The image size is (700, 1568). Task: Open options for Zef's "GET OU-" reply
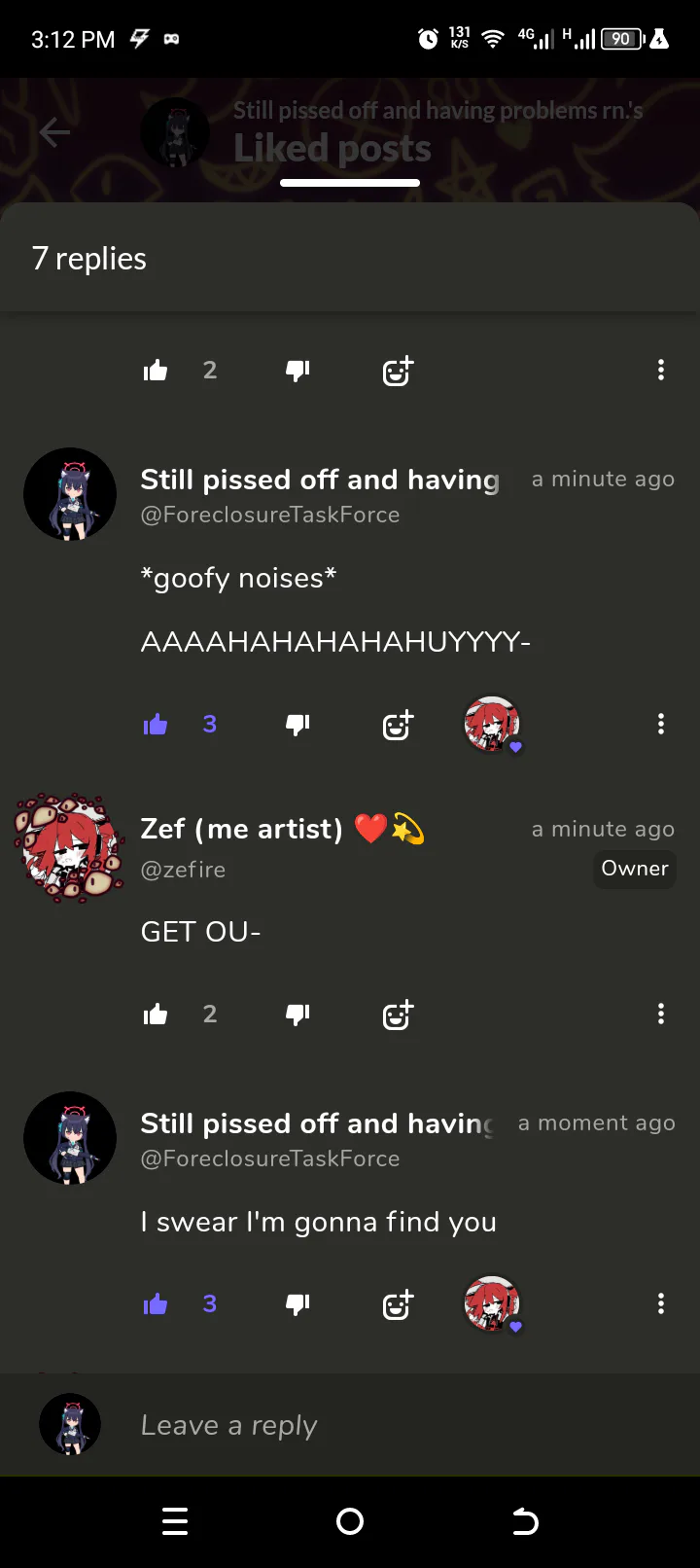(661, 1014)
